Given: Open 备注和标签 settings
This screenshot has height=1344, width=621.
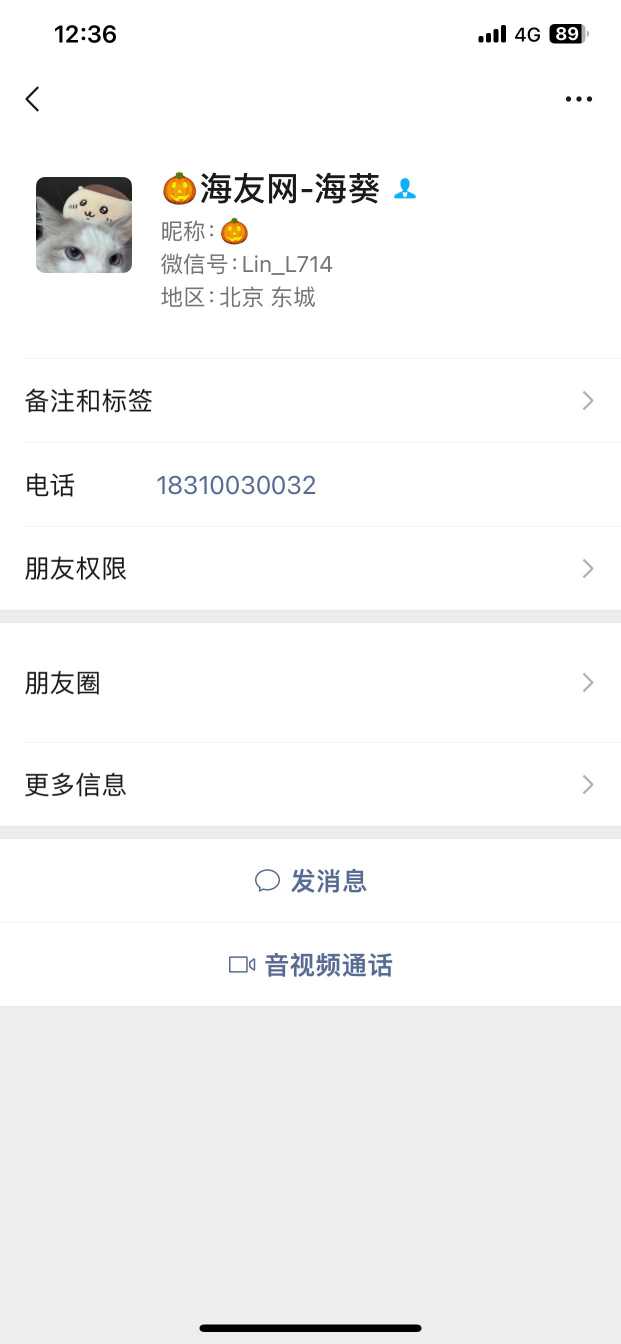Looking at the screenshot, I should [310, 401].
